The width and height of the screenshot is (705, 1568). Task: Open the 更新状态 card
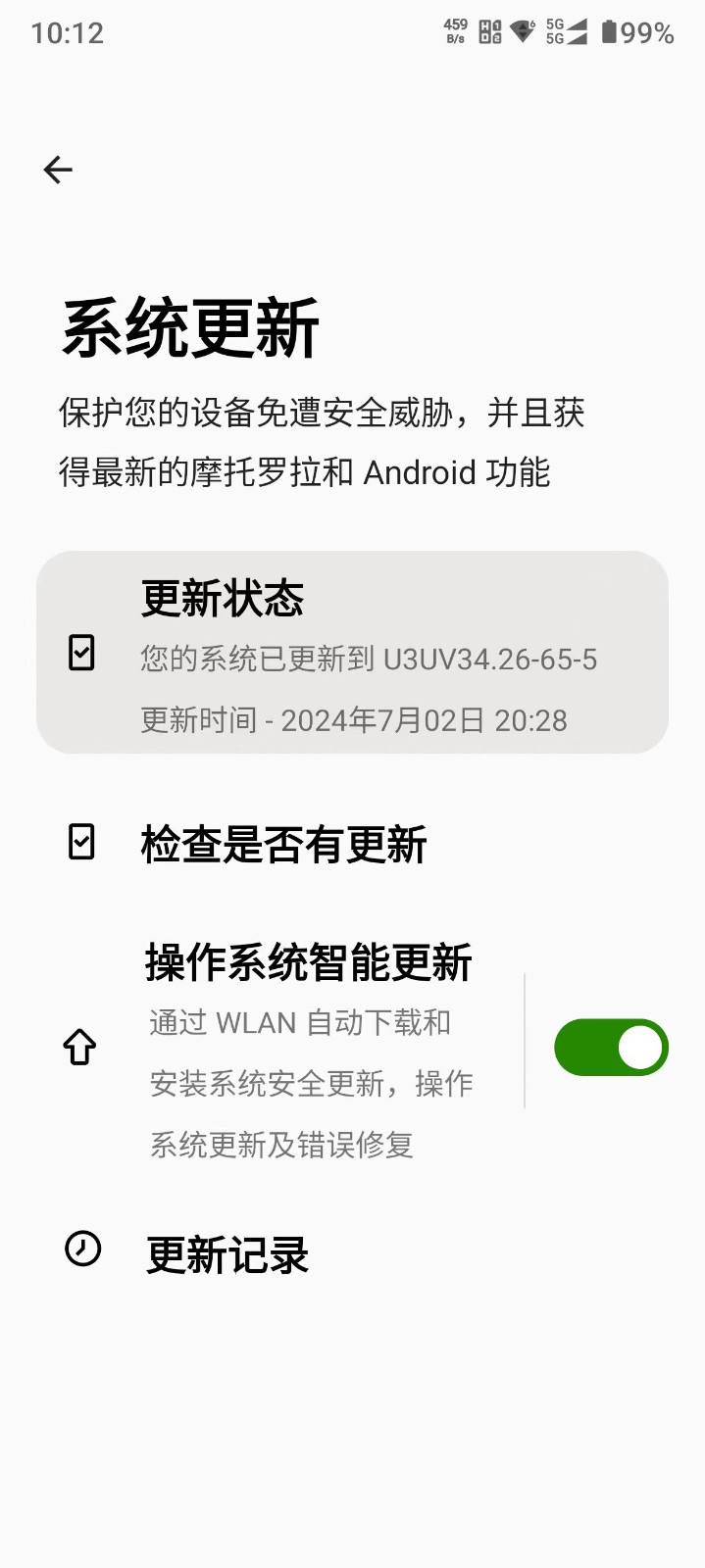352,653
